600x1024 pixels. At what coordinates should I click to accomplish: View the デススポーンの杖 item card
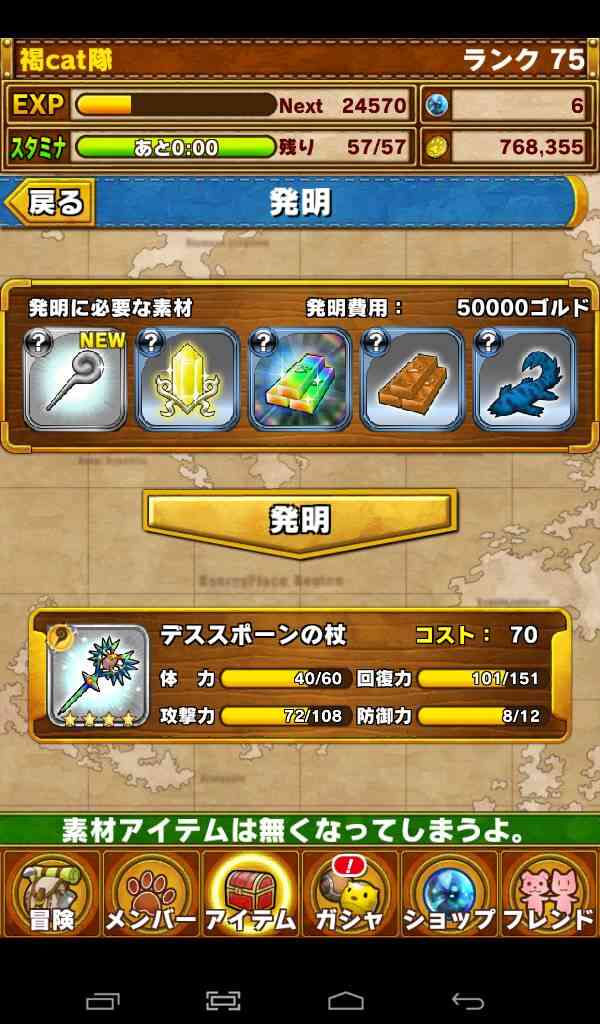[x=300, y=675]
